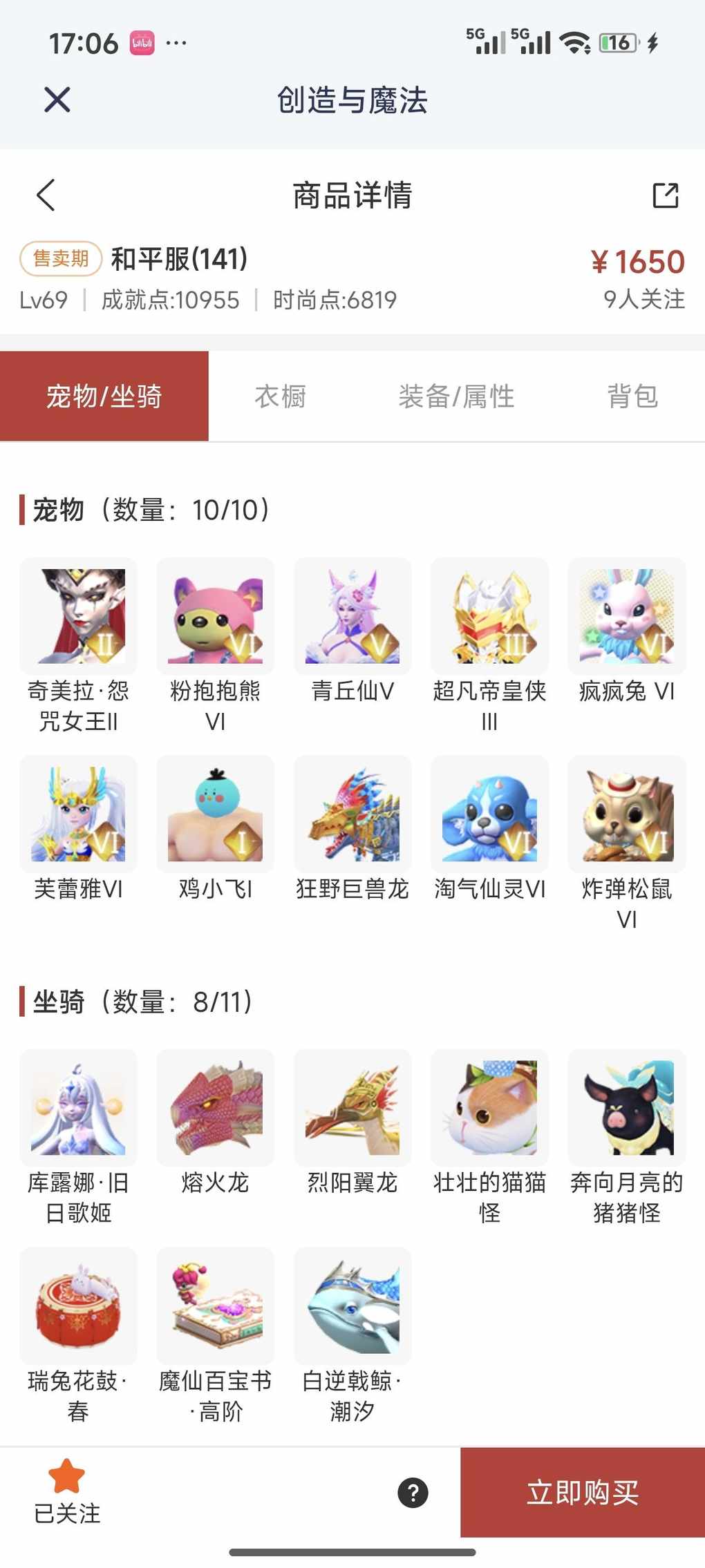
Task: Tap 立即购买 to buy now
Action: 583,1493
